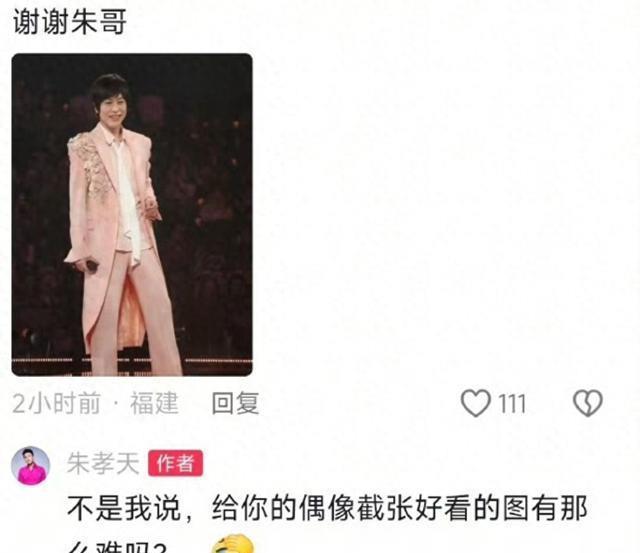Open 朱孝天's profile avatar
The image size is (640, 553).
point(30,466)
